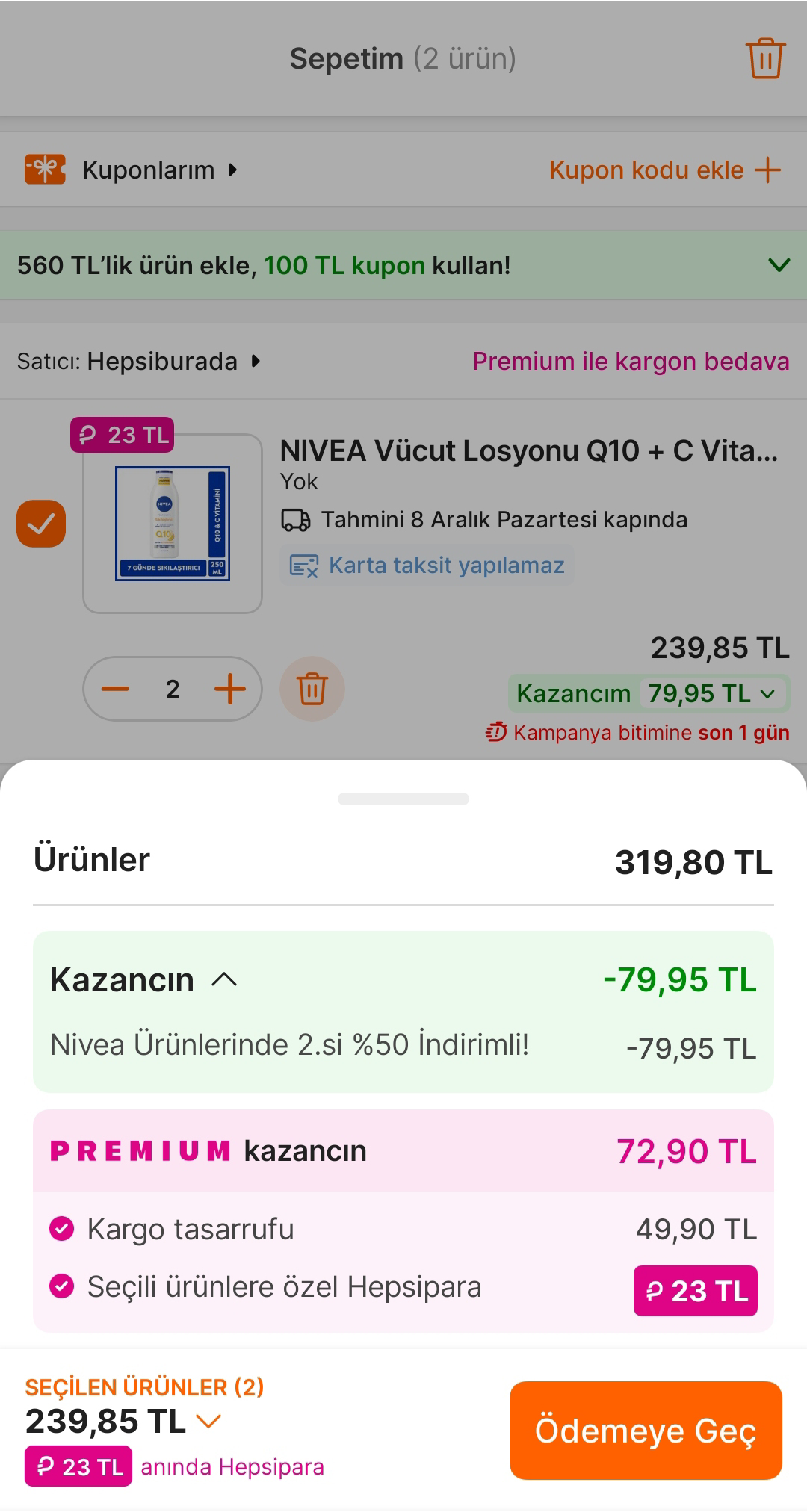Decrease NIVEA lotion quantity
Screen dimensions: 807x1512
pyautogui.click(x=115, y=689)
